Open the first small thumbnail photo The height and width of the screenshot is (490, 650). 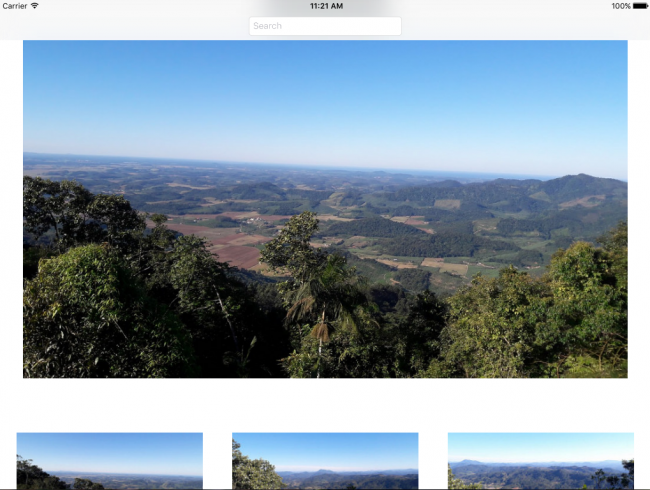point(110,461)
